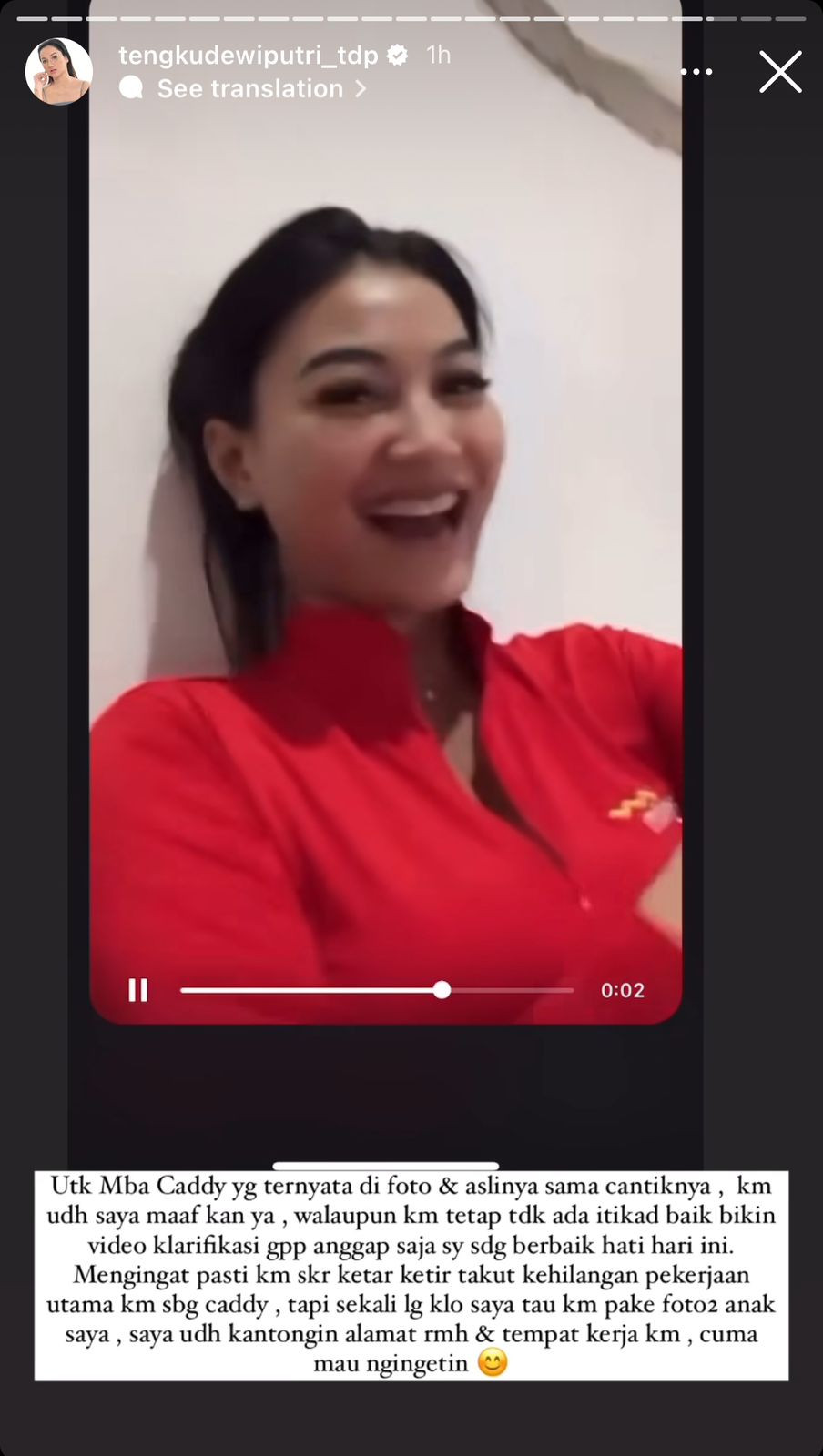Close the story with the X button
823x1456 pixels.
click(x=780, y=72)
